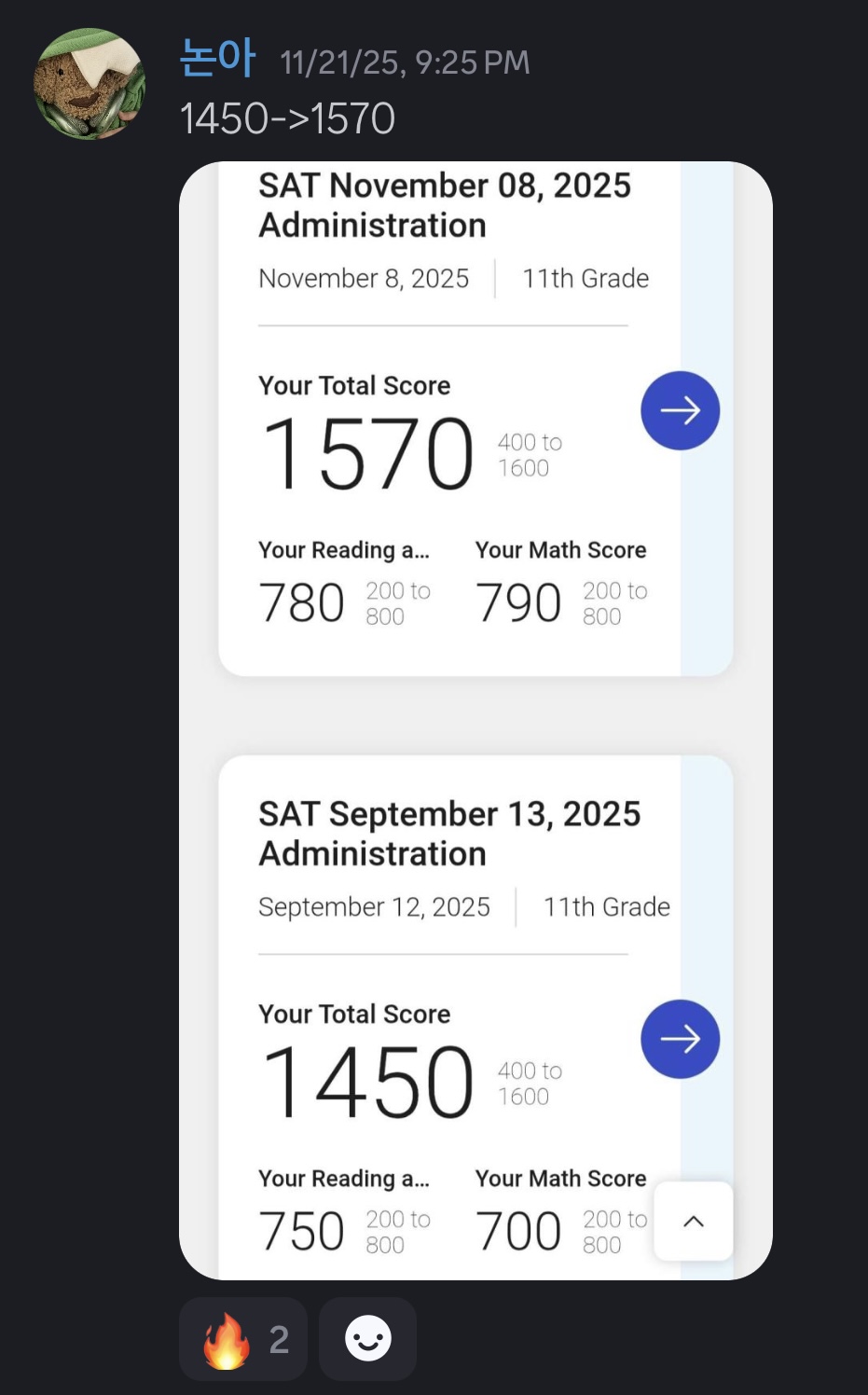Expand September card details with circular arrow
This screenshot has width=868, height=1395.
tap(680, 1039)
